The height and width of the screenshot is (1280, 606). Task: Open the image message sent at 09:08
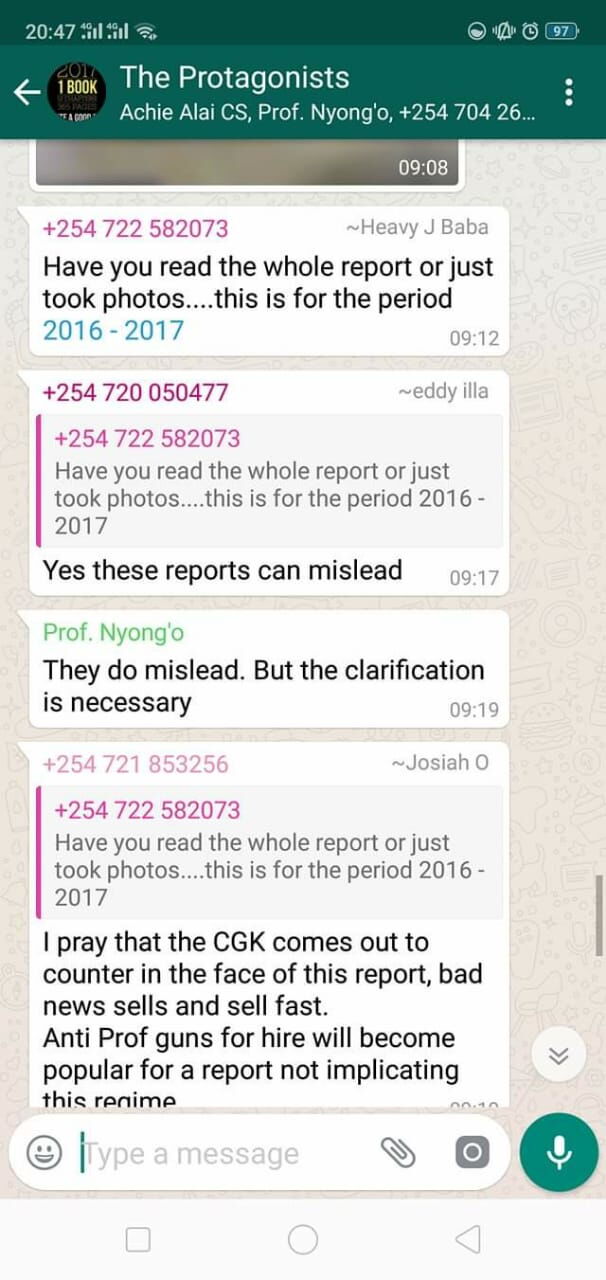(246, 164)
